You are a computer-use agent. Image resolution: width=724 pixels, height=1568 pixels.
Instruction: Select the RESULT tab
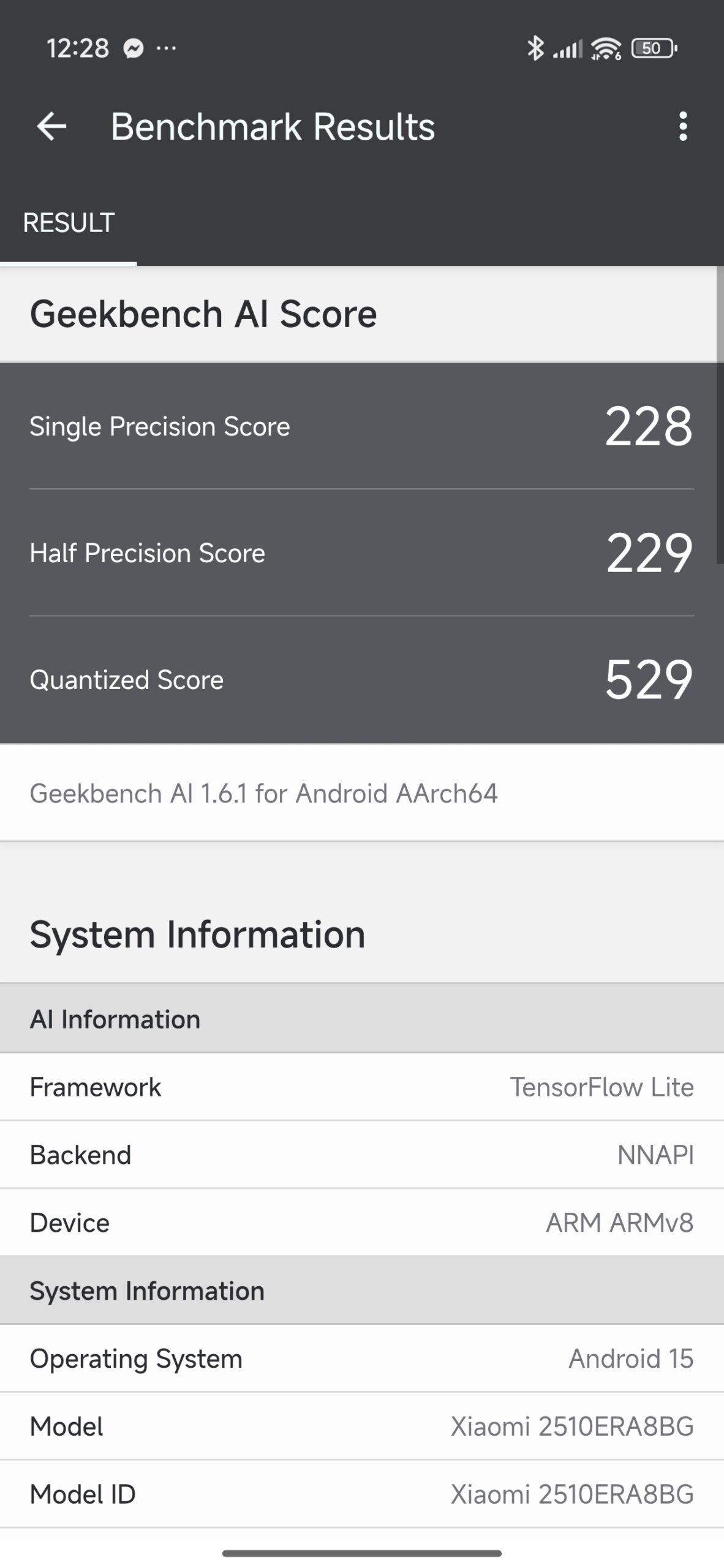69,223
